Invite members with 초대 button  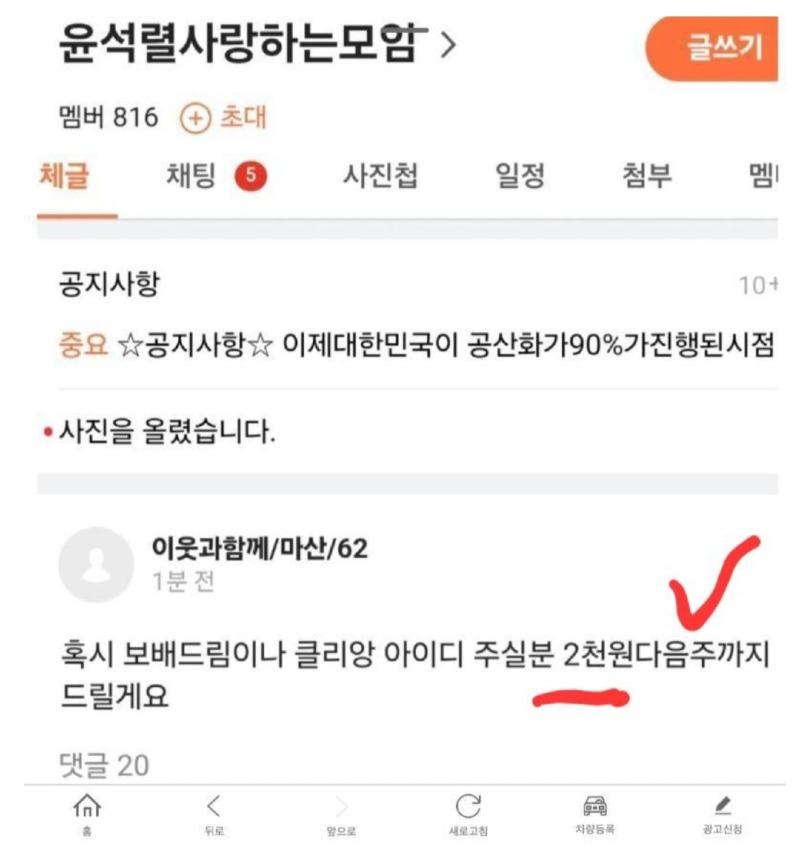click(x=223, y=118)
